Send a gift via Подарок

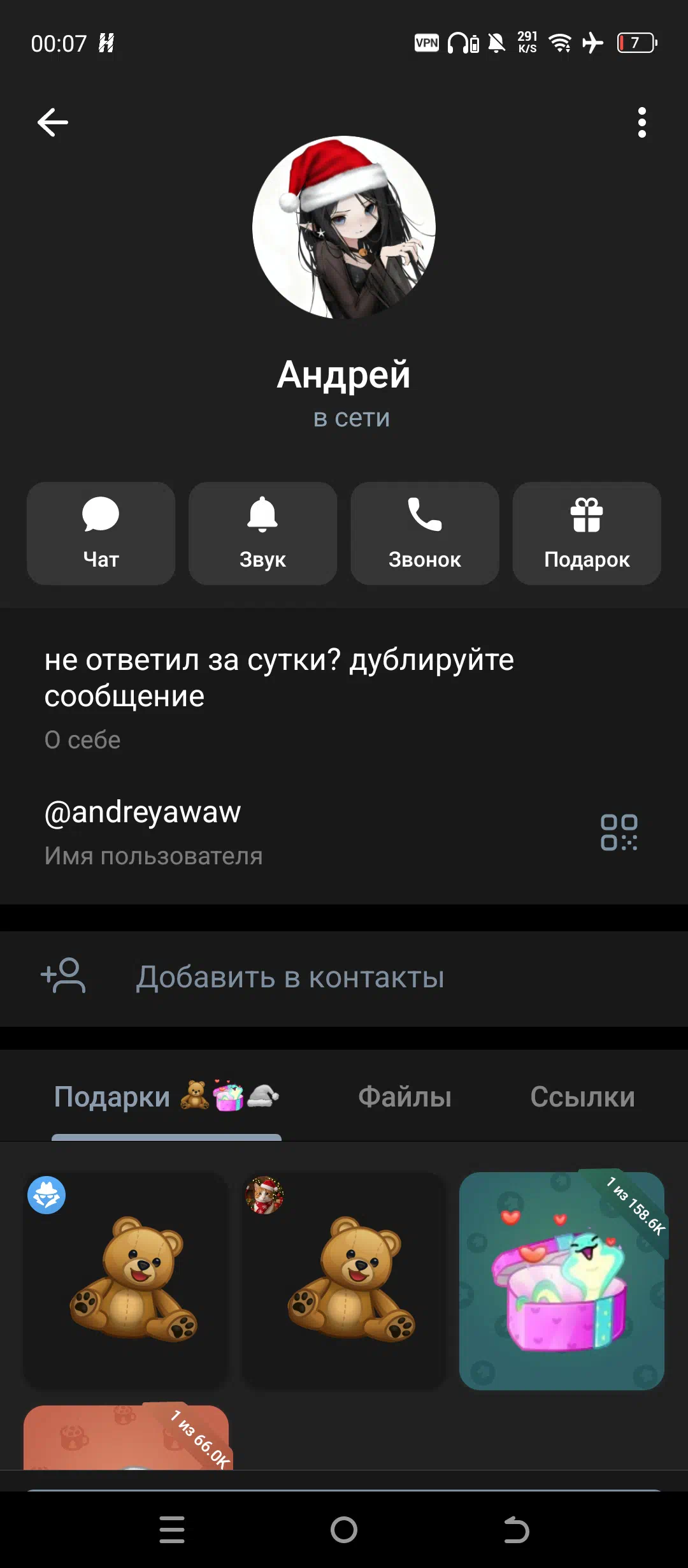(x=587, y=534)
